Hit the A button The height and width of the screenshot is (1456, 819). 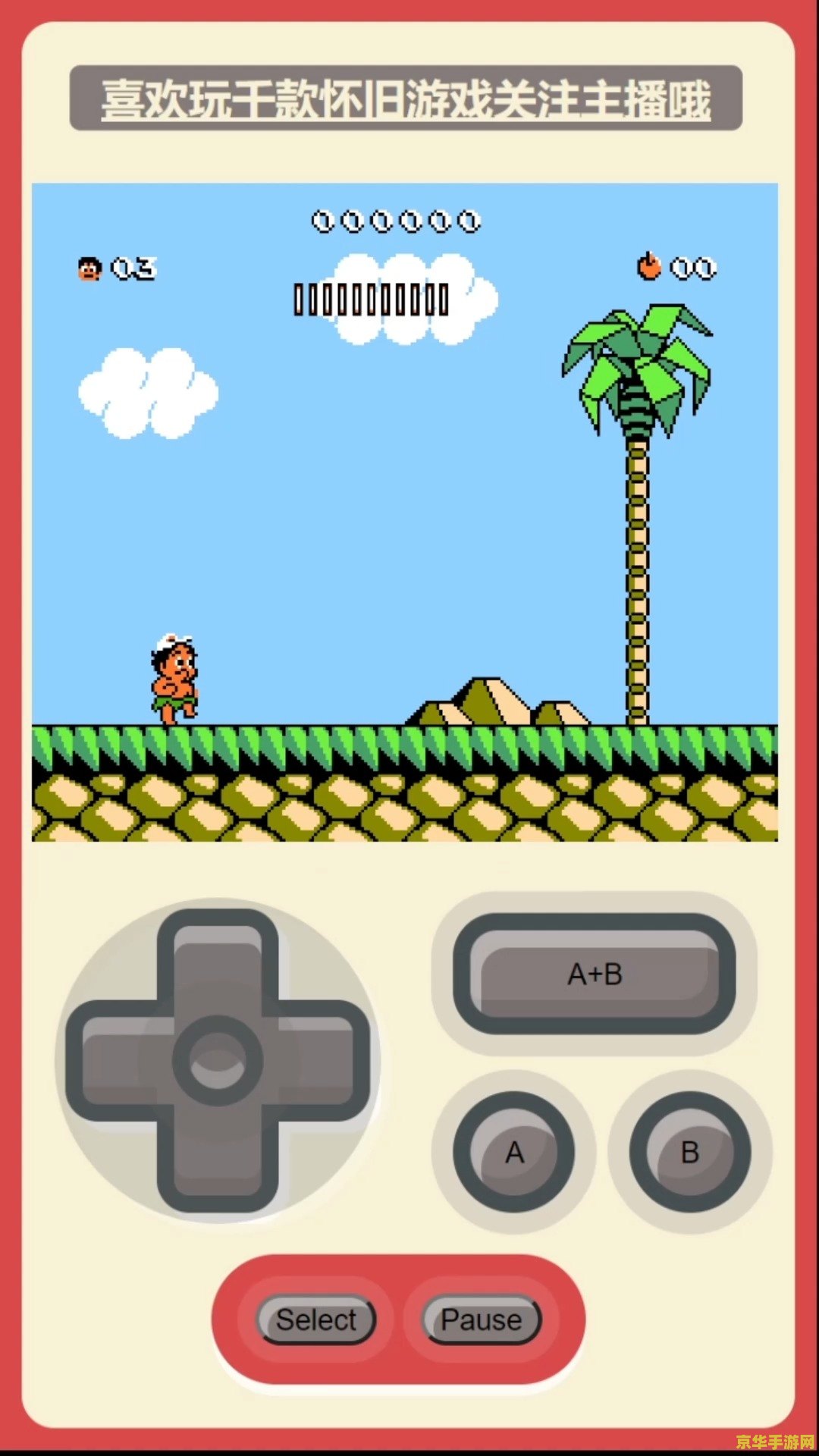(514, 1152)
